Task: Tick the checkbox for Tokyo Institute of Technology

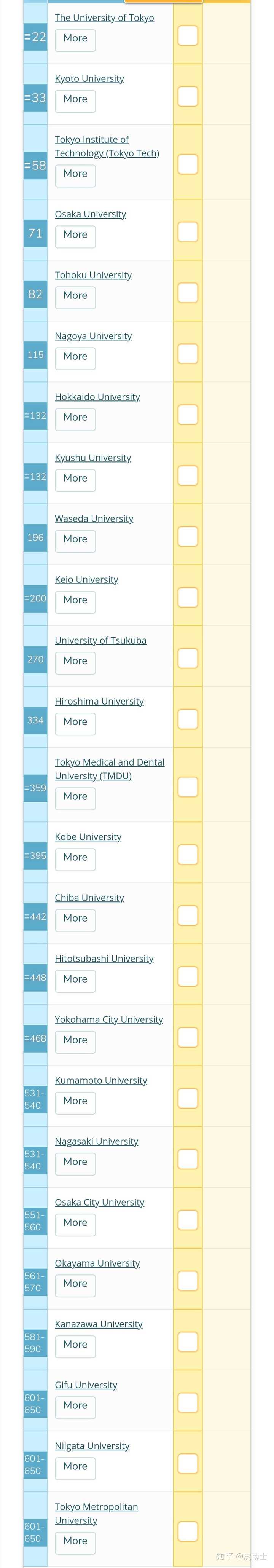Action: coord(188,164)
